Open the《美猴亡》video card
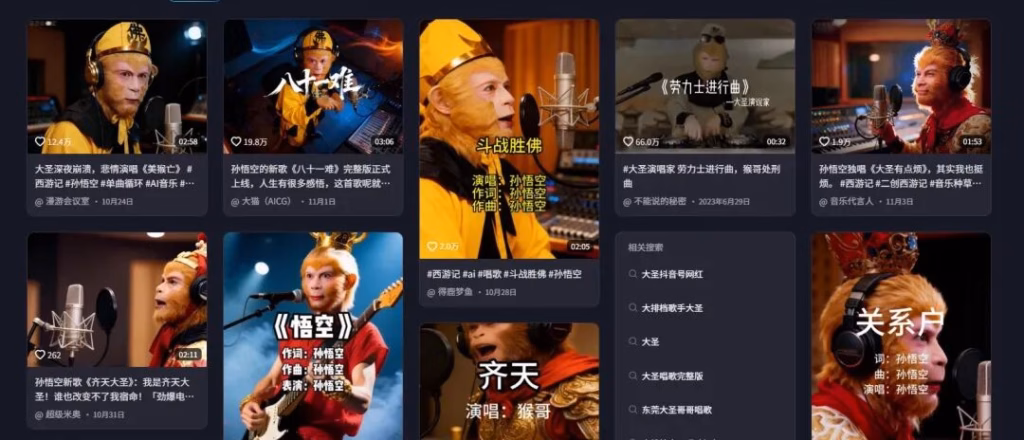1024x440 pixels. tap(116, 88)
